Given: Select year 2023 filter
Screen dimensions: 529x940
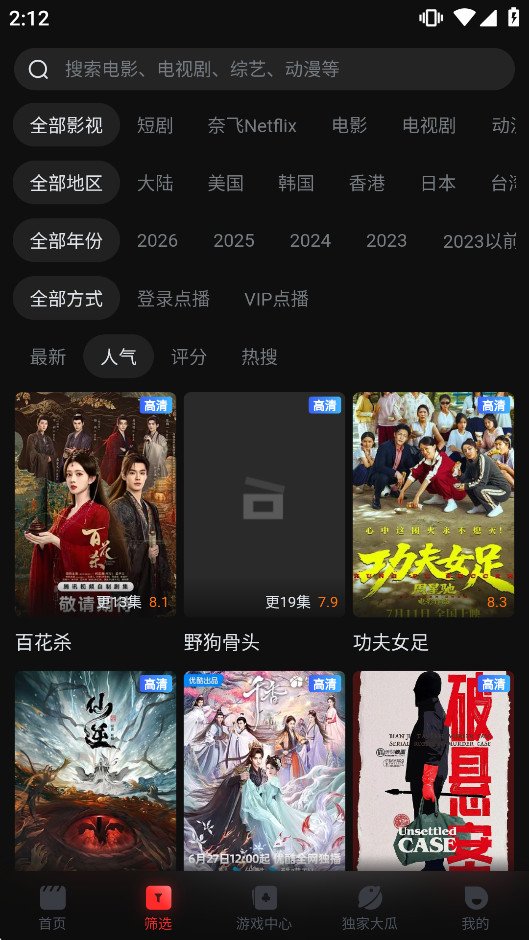Looking at the screenshot, I should click(x=386, y=240).
